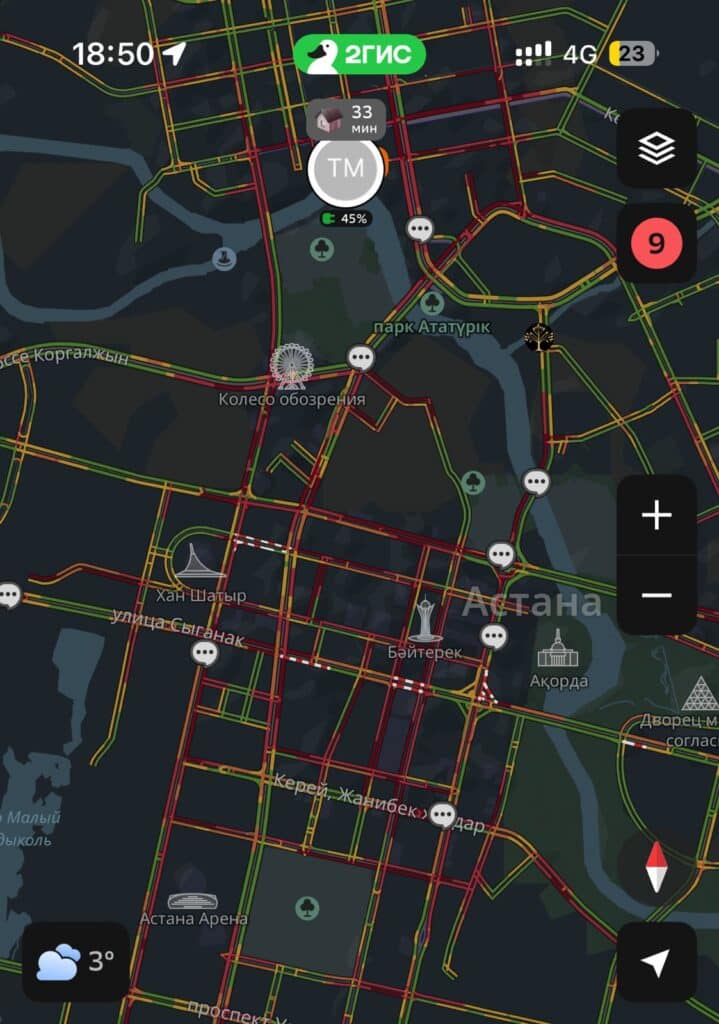Zoom in on the map
The height and width of the screenshot is (1024, 719).
[x=656, y=516]
